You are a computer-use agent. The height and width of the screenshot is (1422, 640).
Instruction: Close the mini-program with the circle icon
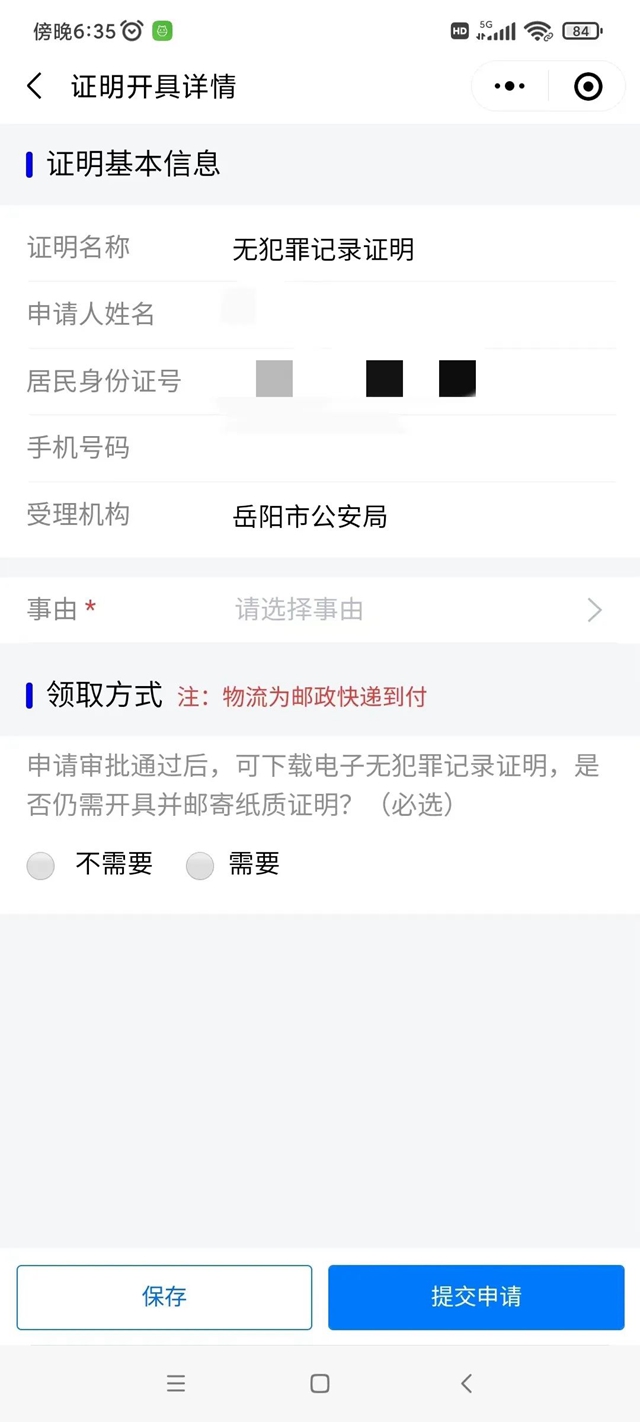click(588, 87)
